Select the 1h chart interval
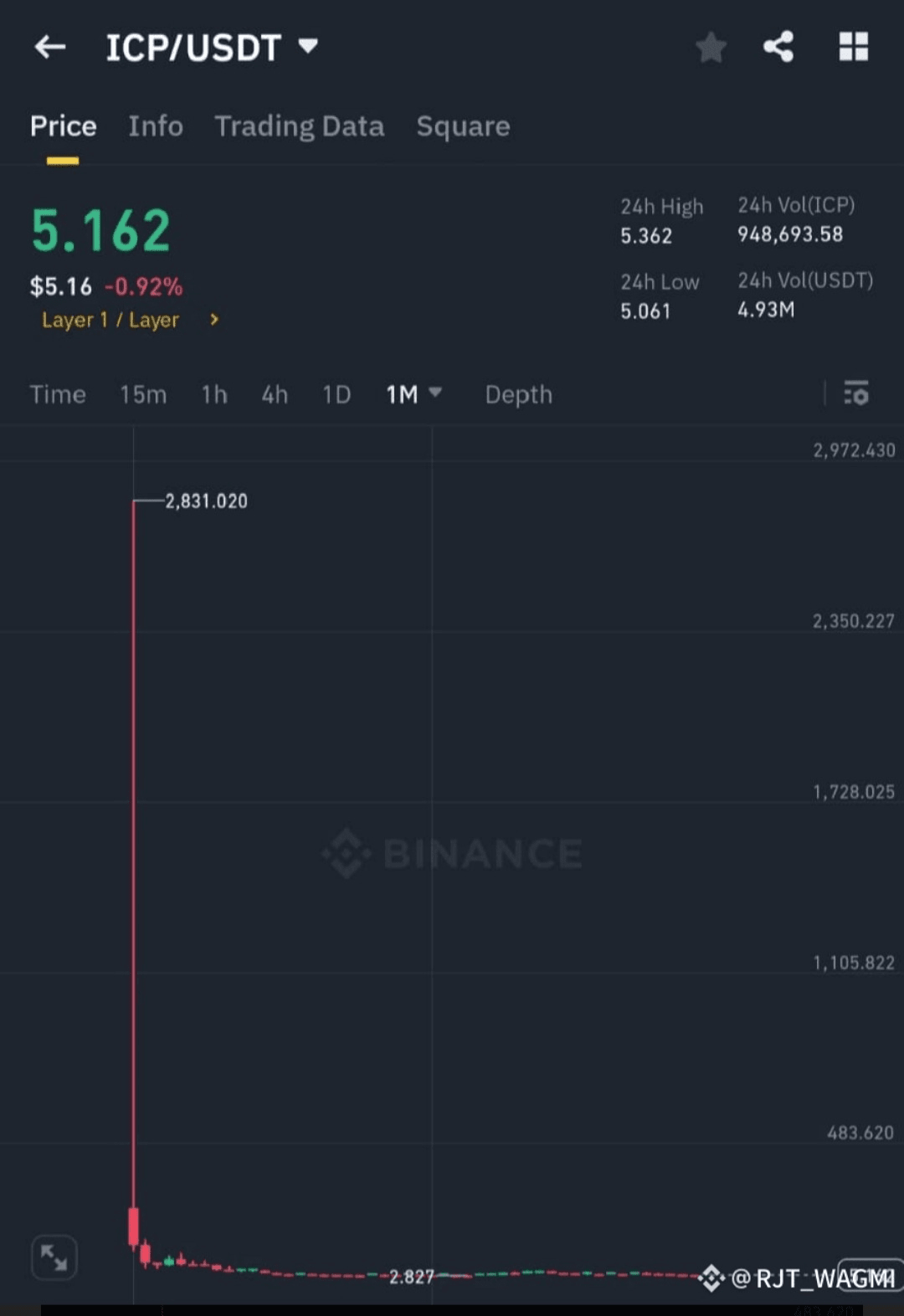904x1316 pixels. (214, 394)
